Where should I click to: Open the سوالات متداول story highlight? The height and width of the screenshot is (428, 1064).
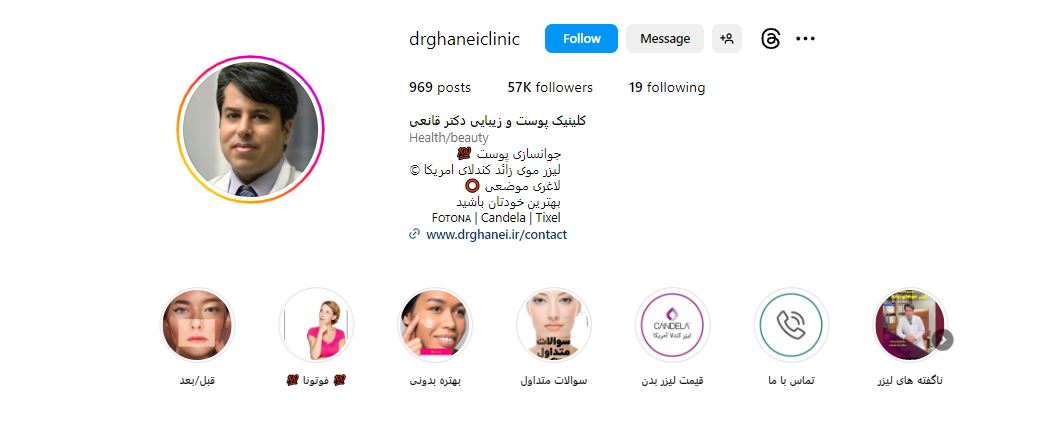[x=553, y=325]
